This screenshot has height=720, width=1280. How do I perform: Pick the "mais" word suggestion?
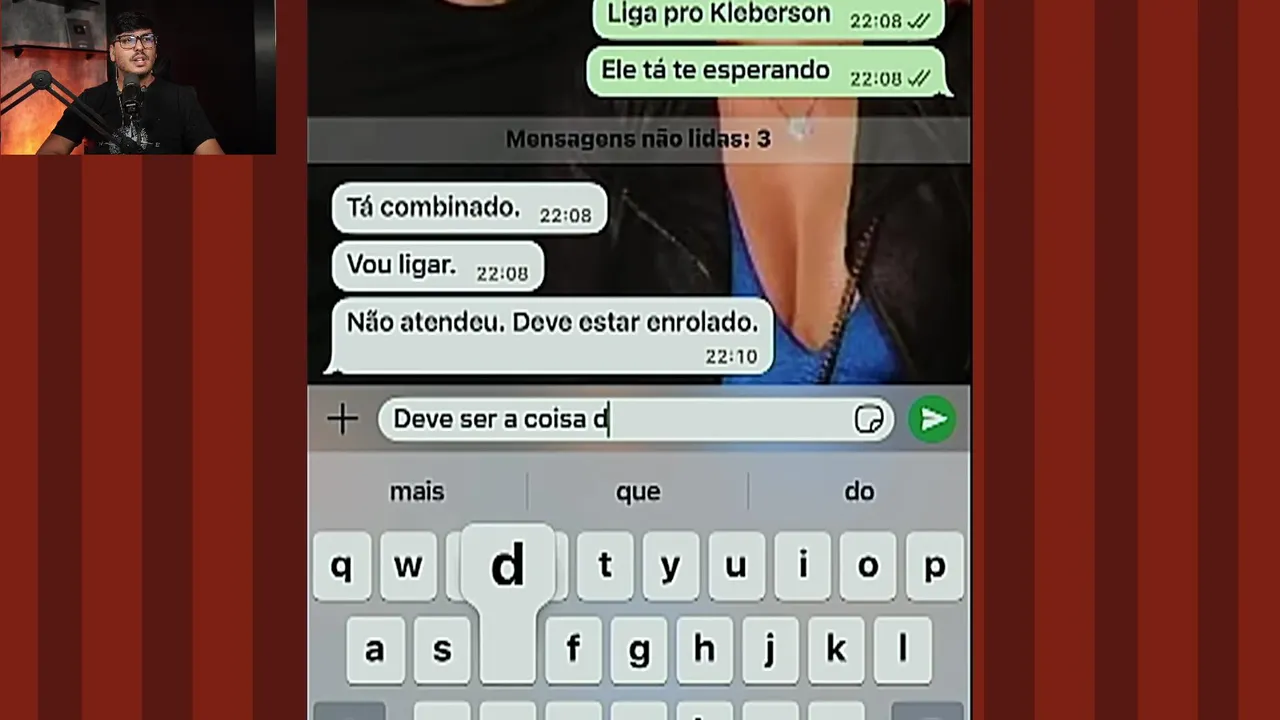[417, 491]
